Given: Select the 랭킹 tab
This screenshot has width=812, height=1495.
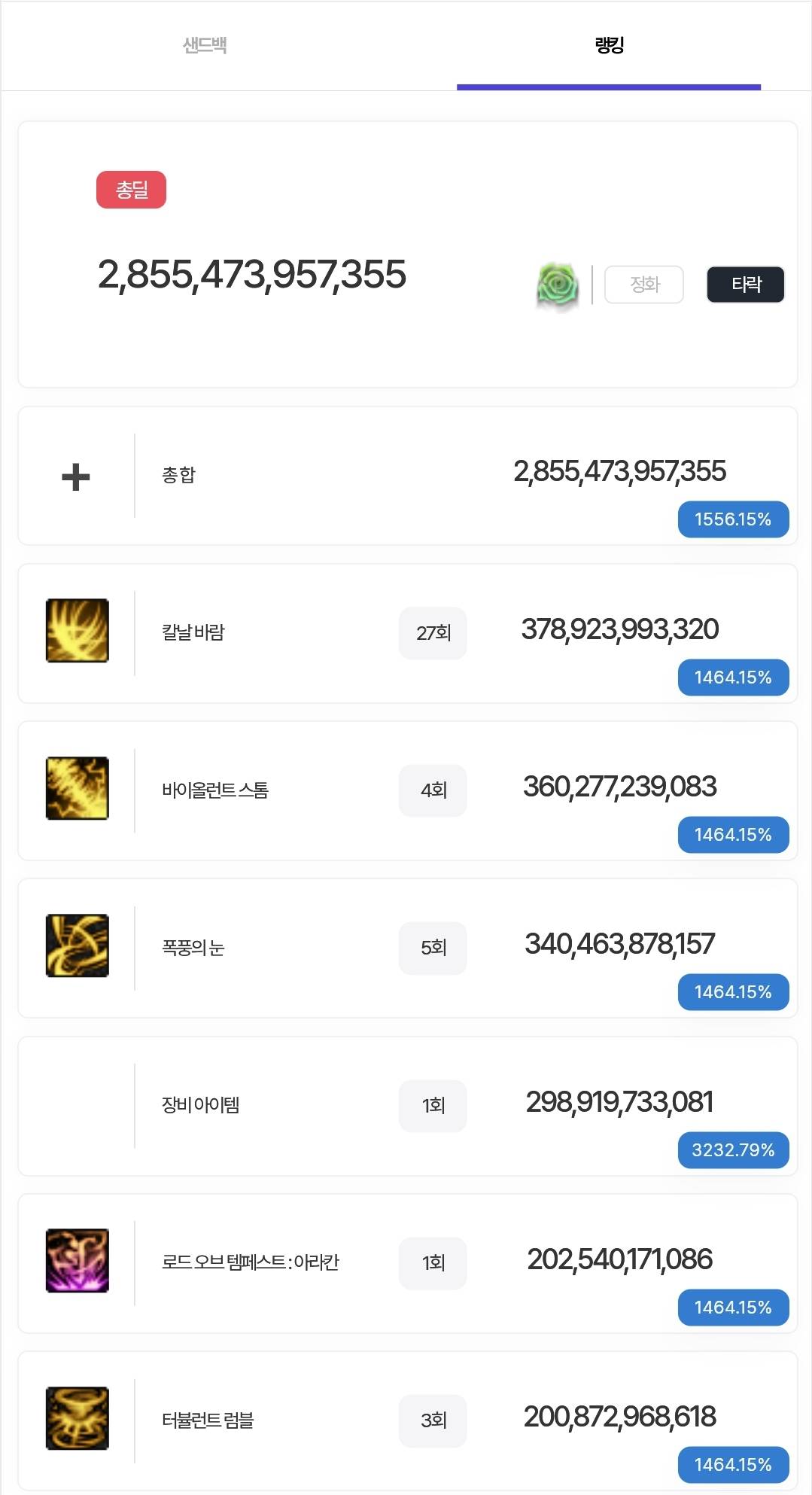Looking at the screenshot, I should 608,45.
